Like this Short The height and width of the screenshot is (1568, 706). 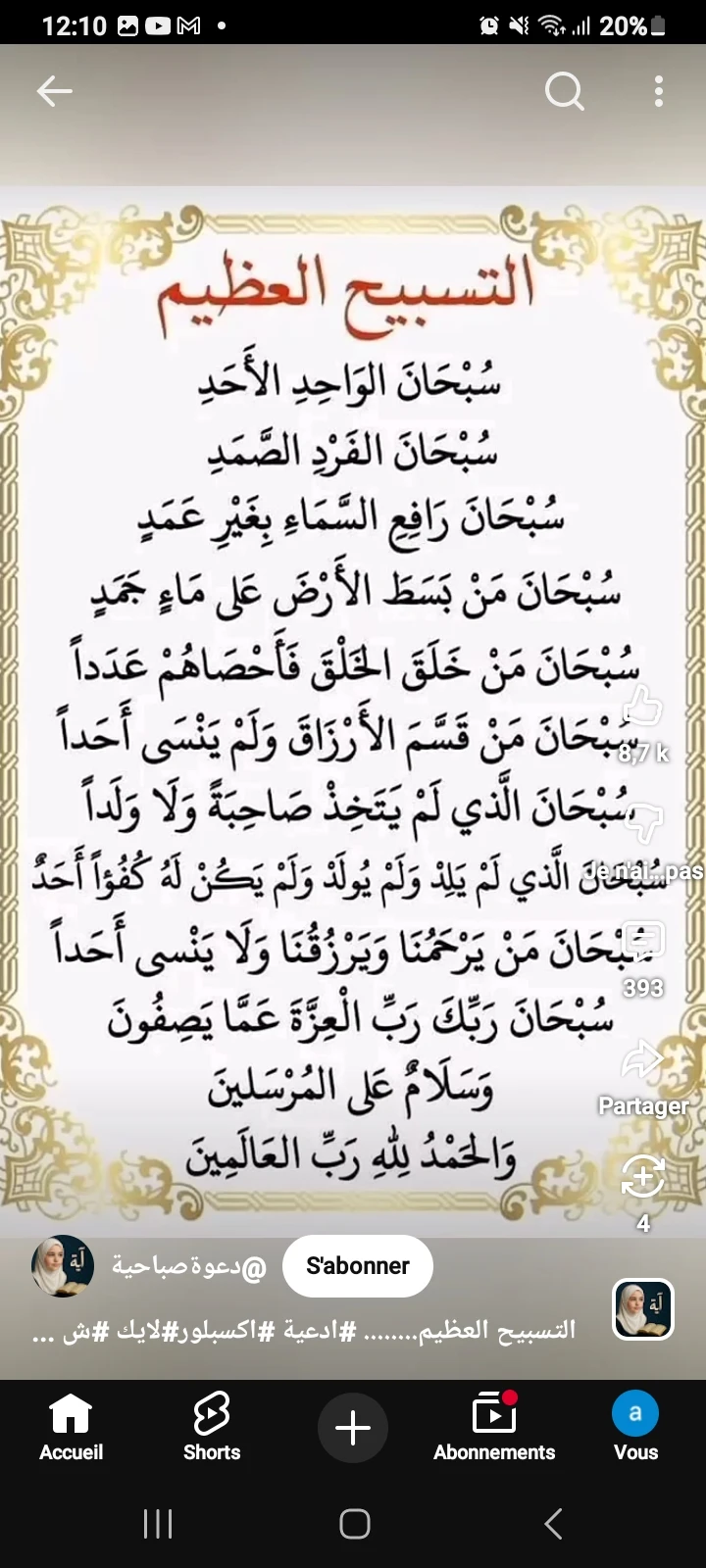coord(643,708)
